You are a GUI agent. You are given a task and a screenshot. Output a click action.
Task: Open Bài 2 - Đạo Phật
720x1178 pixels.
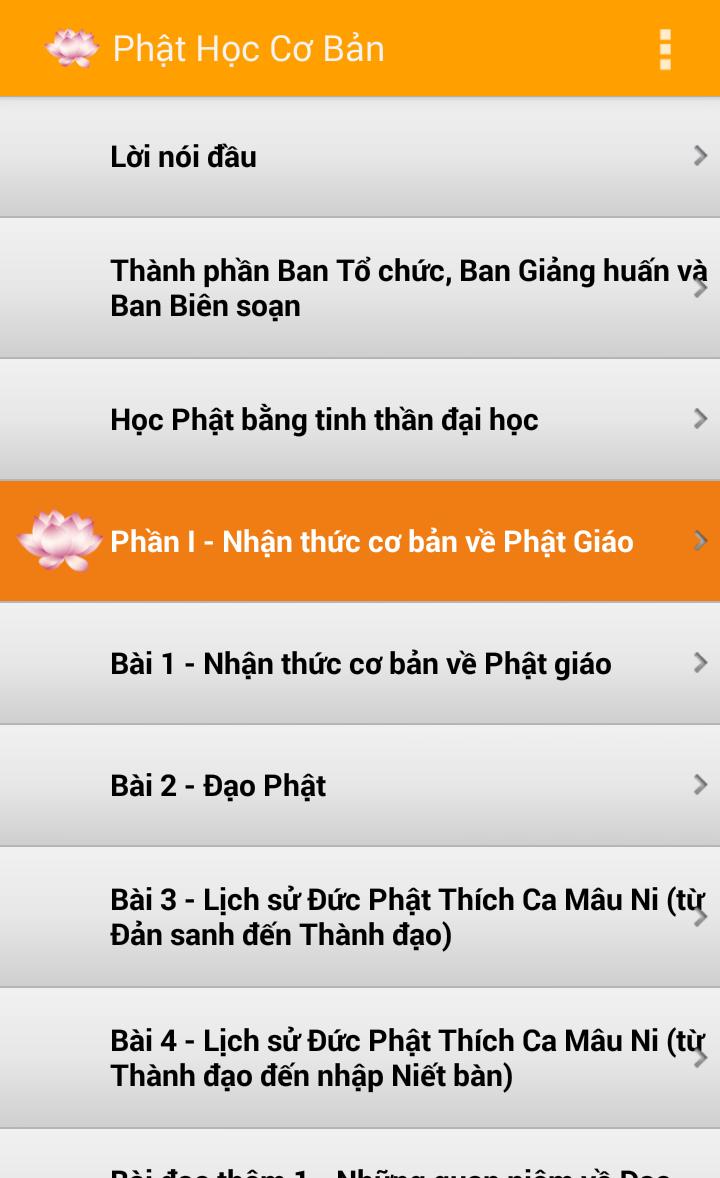tap(360, 786)
